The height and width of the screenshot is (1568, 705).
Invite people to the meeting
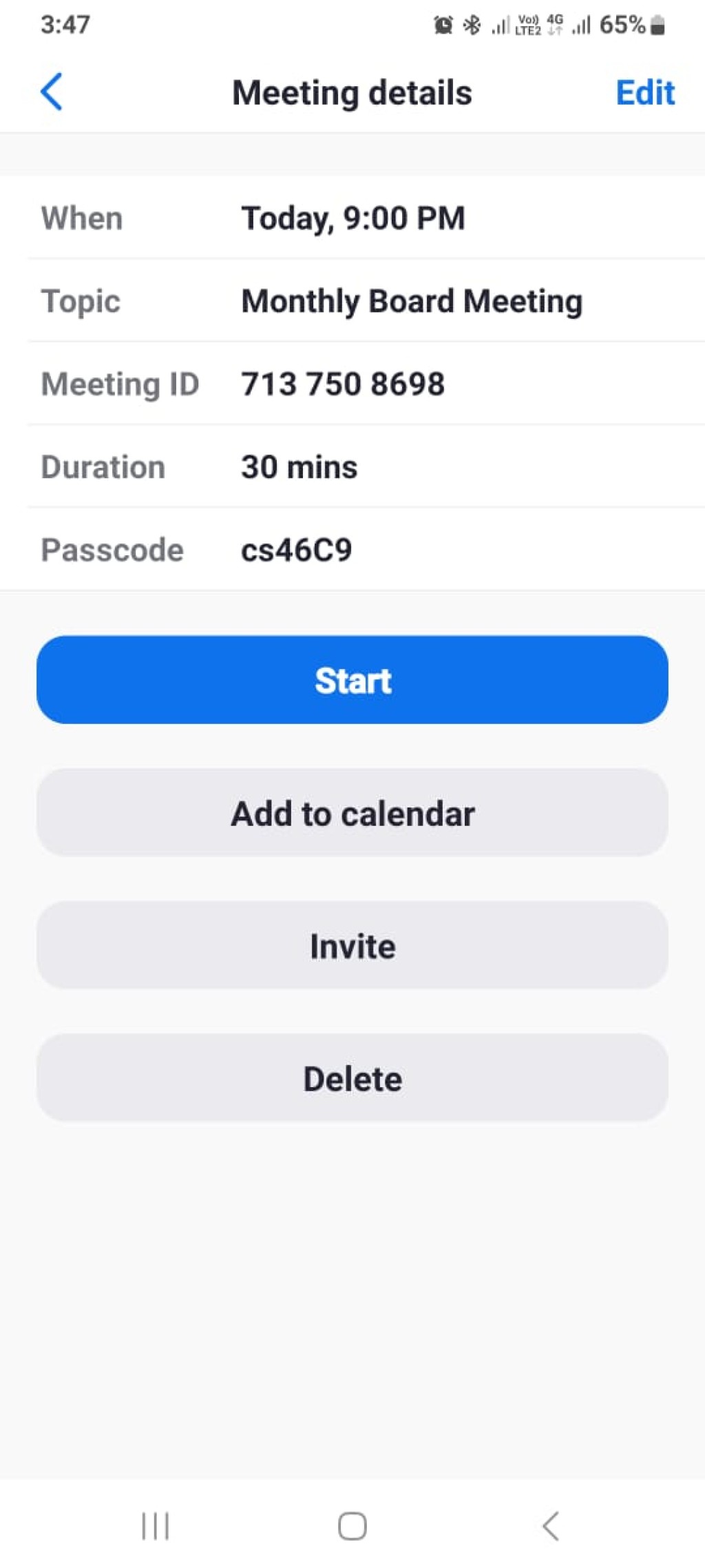tap(352, 945)
